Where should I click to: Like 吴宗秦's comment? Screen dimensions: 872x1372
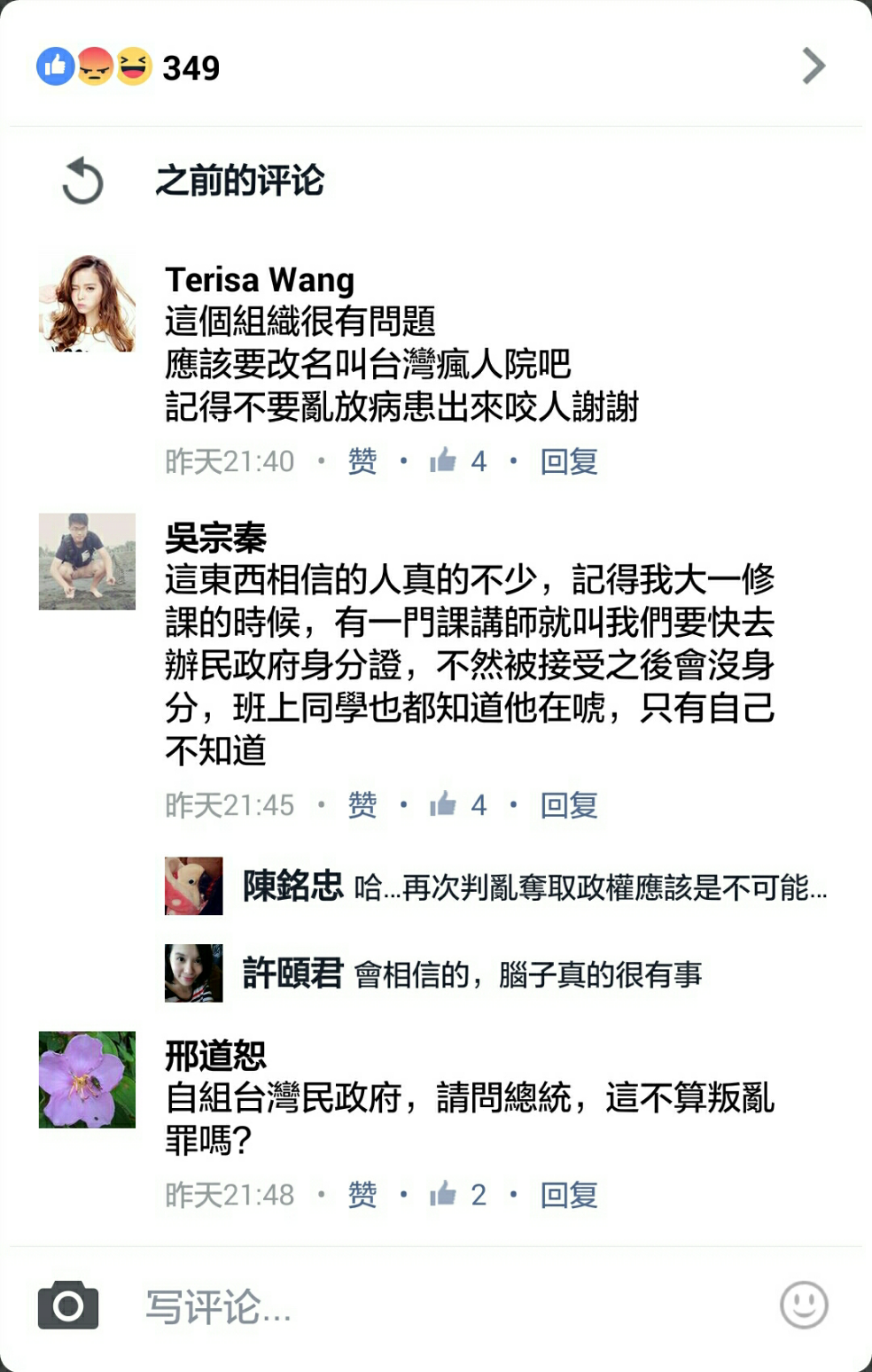362,805
